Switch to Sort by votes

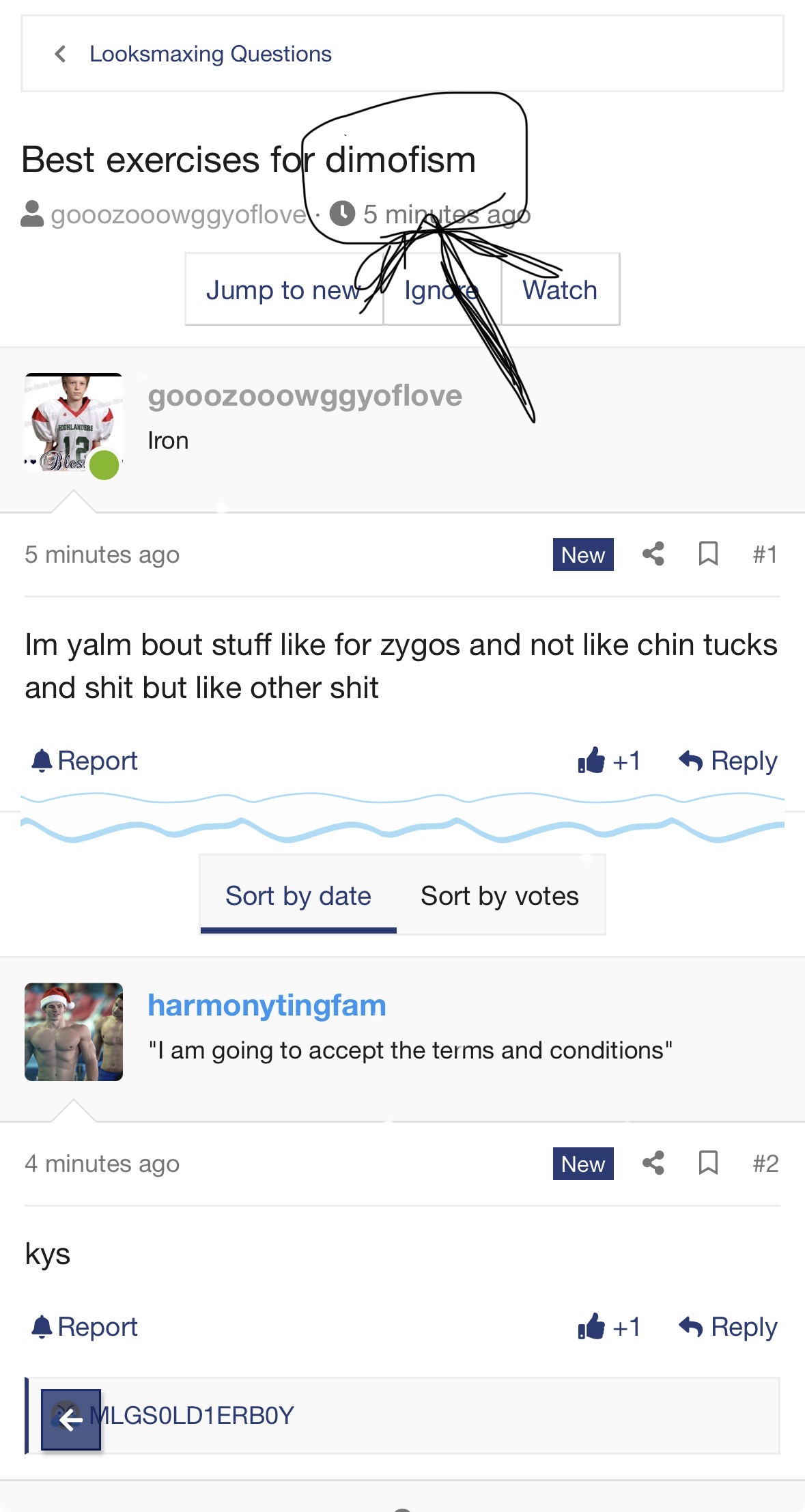click(500, 895)
